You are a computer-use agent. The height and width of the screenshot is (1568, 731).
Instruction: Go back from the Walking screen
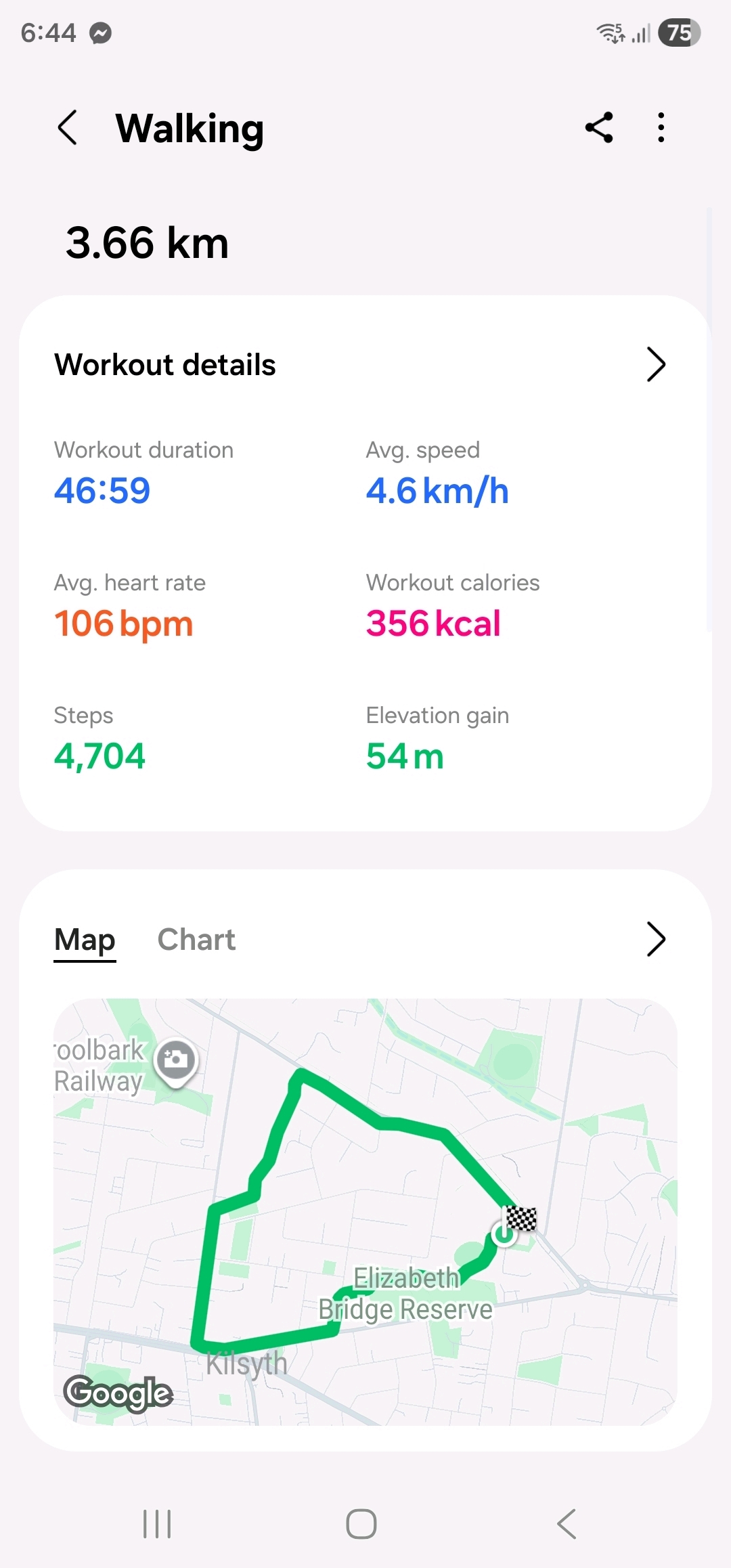68,128
